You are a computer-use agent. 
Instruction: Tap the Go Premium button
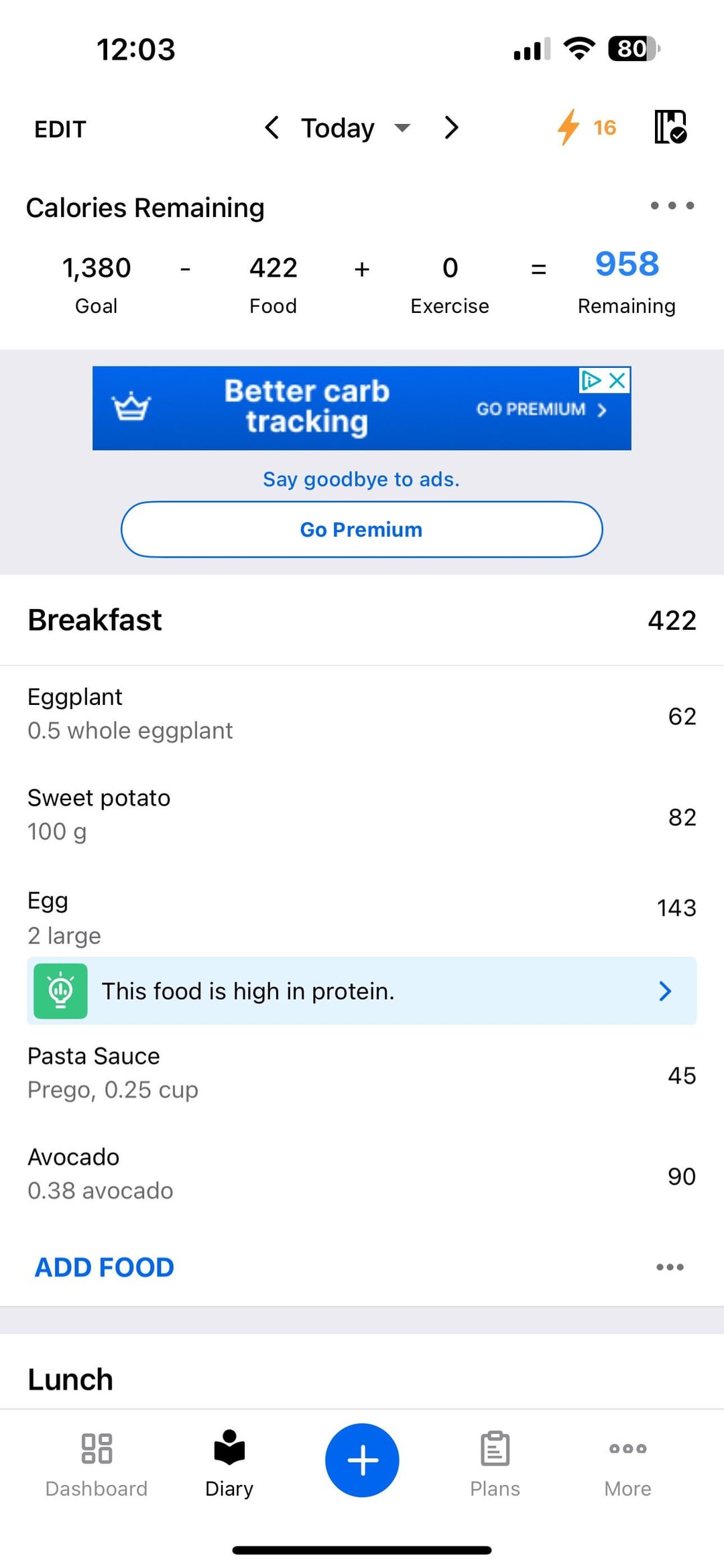(x=362, y=529)
